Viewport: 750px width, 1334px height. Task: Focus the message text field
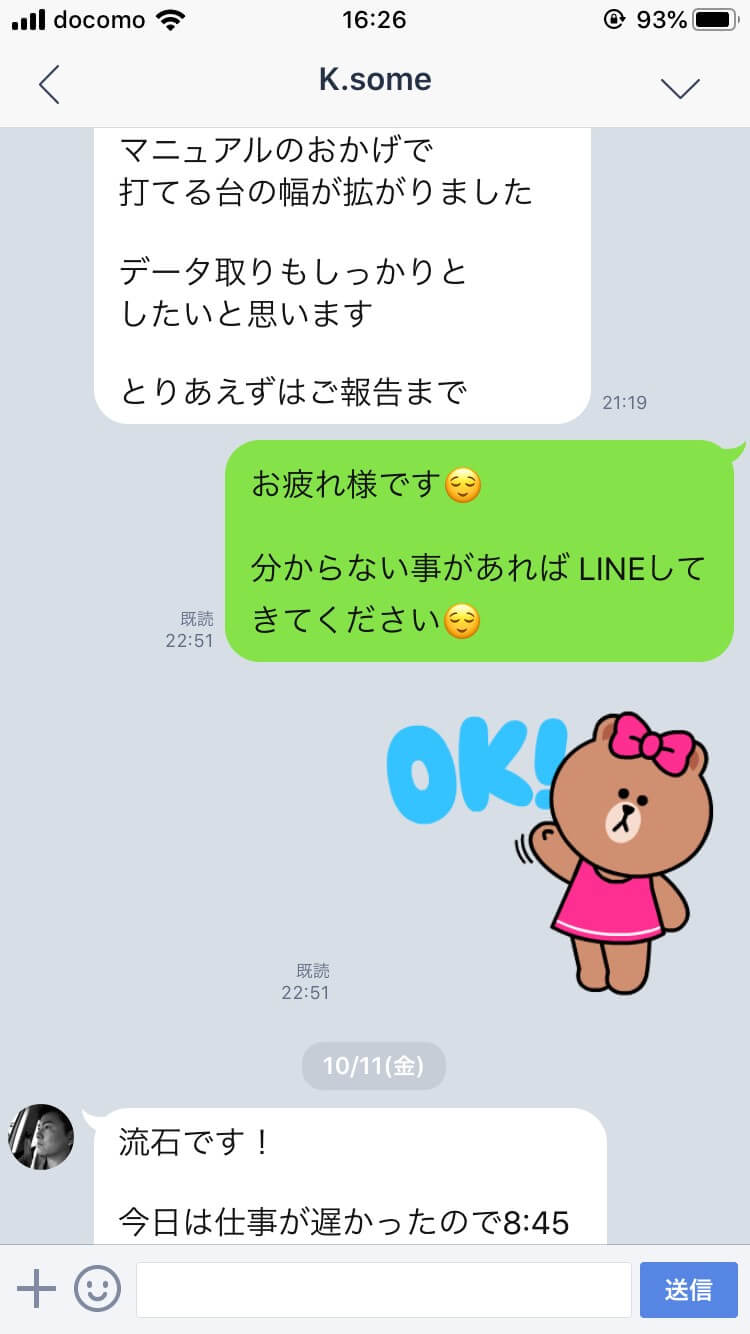pos(383,1289)
